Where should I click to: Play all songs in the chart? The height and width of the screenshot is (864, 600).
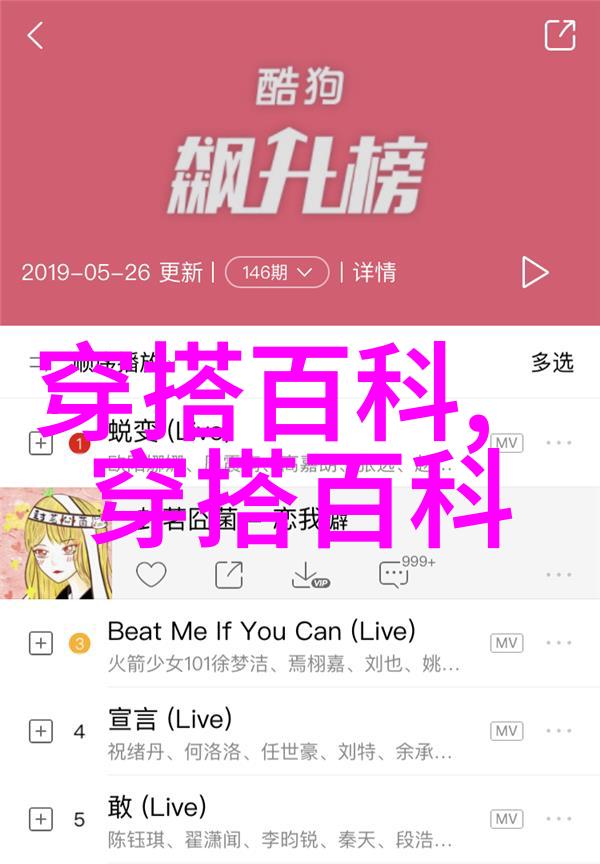(x=534, y=272)
